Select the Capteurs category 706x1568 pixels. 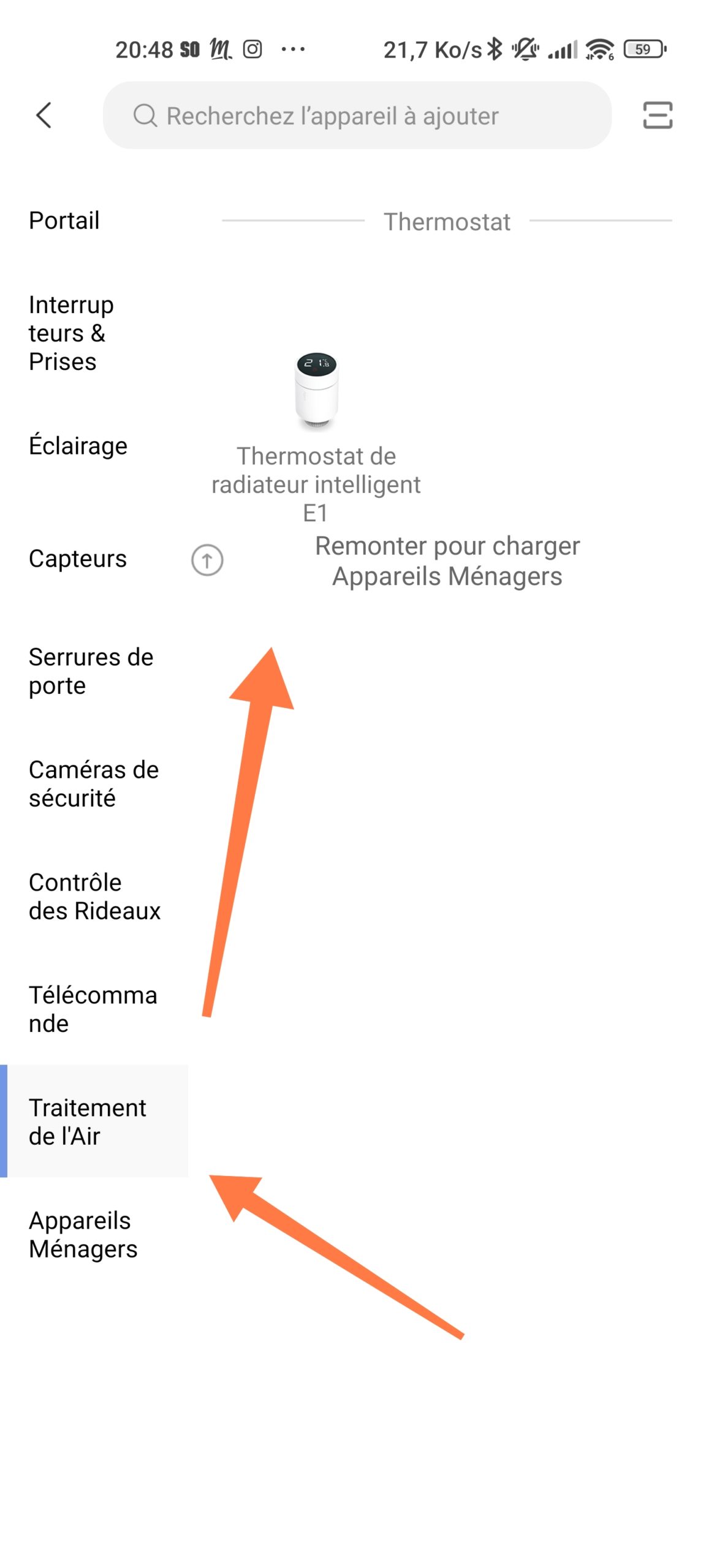(x=78, y=559)
